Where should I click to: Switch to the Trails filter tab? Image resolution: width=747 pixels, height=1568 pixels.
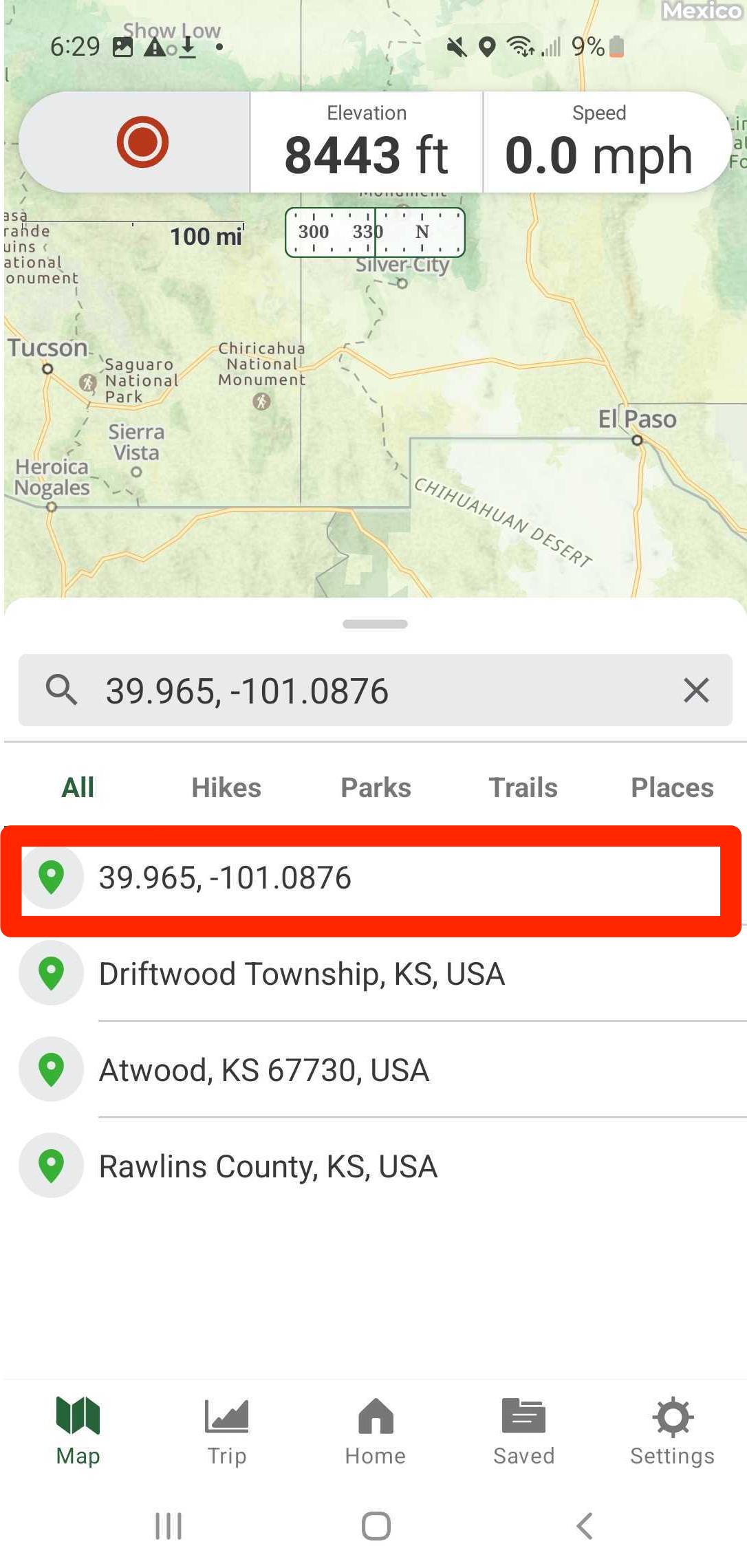click(x=523, y=787)
